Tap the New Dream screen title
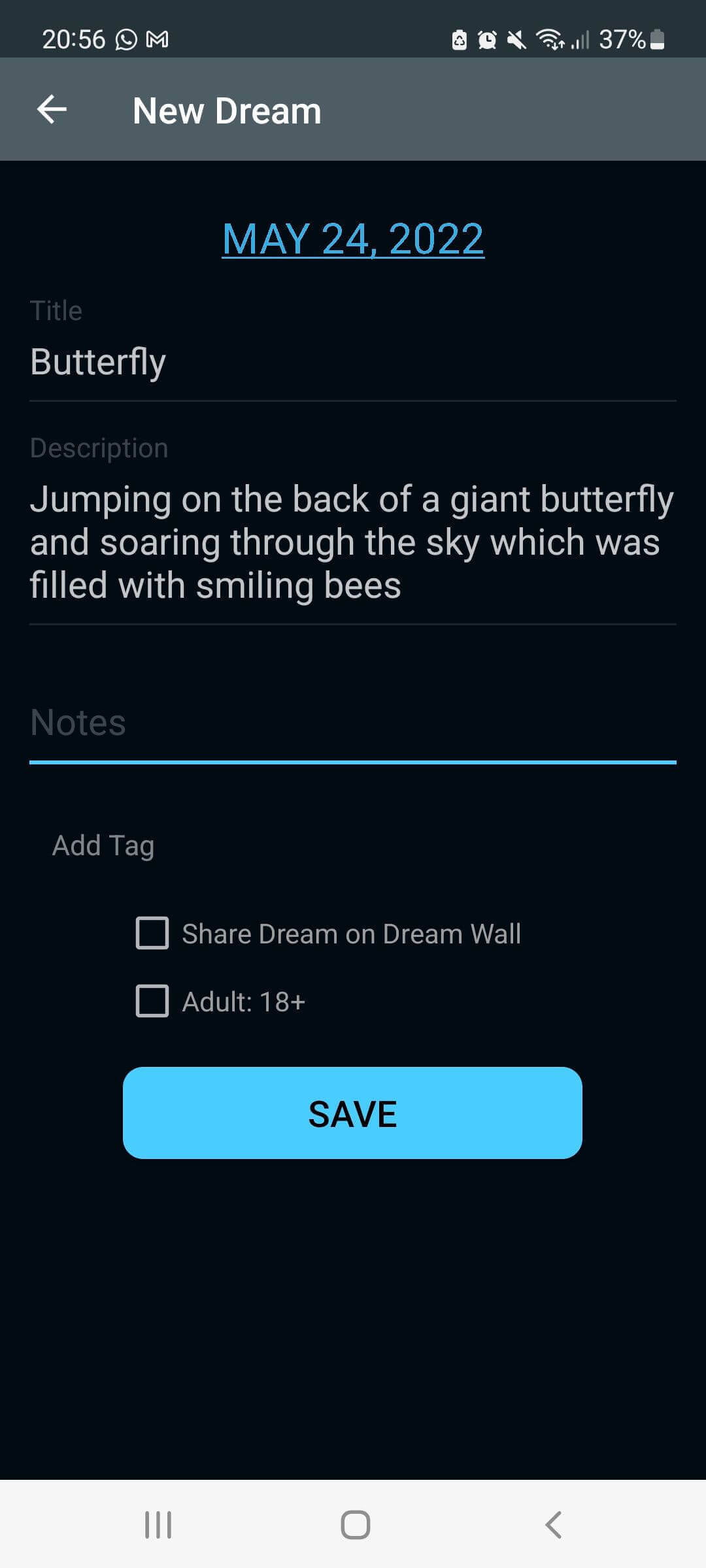Image resolution: width=706 pixels, height=1568 pixels. point(226,109)
